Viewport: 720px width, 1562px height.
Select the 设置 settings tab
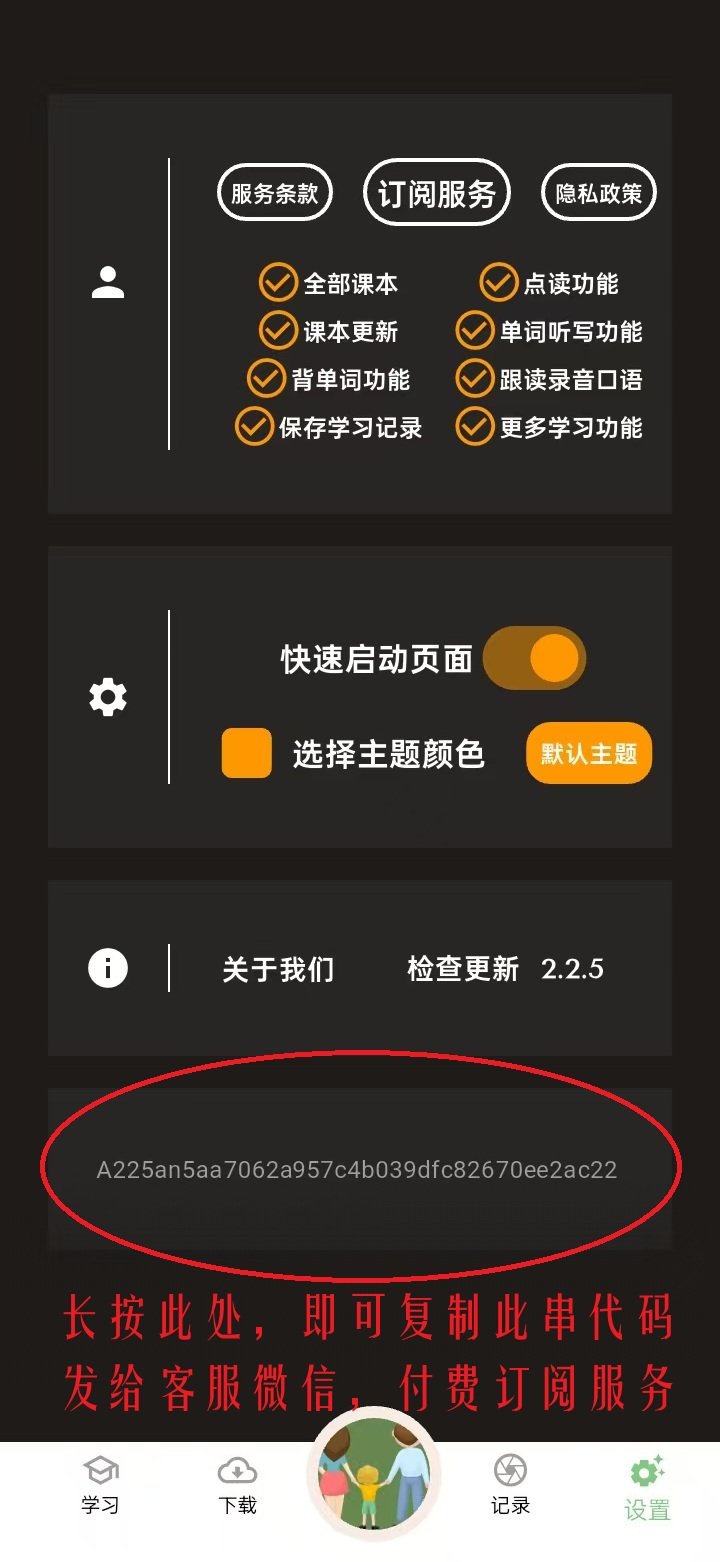click(x=647, y=1488)
